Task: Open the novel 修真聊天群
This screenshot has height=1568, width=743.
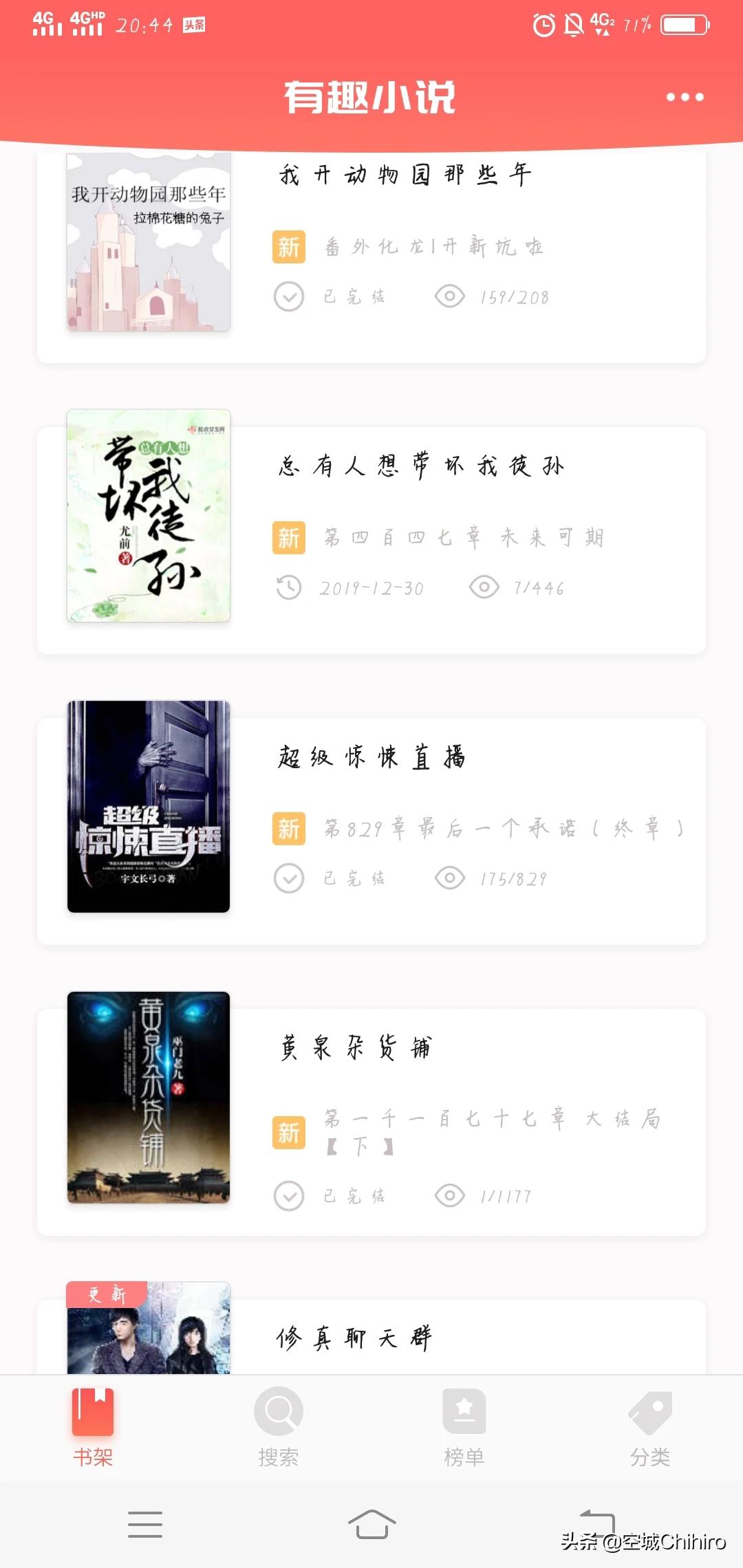Action: click(x=354, y=1338)
